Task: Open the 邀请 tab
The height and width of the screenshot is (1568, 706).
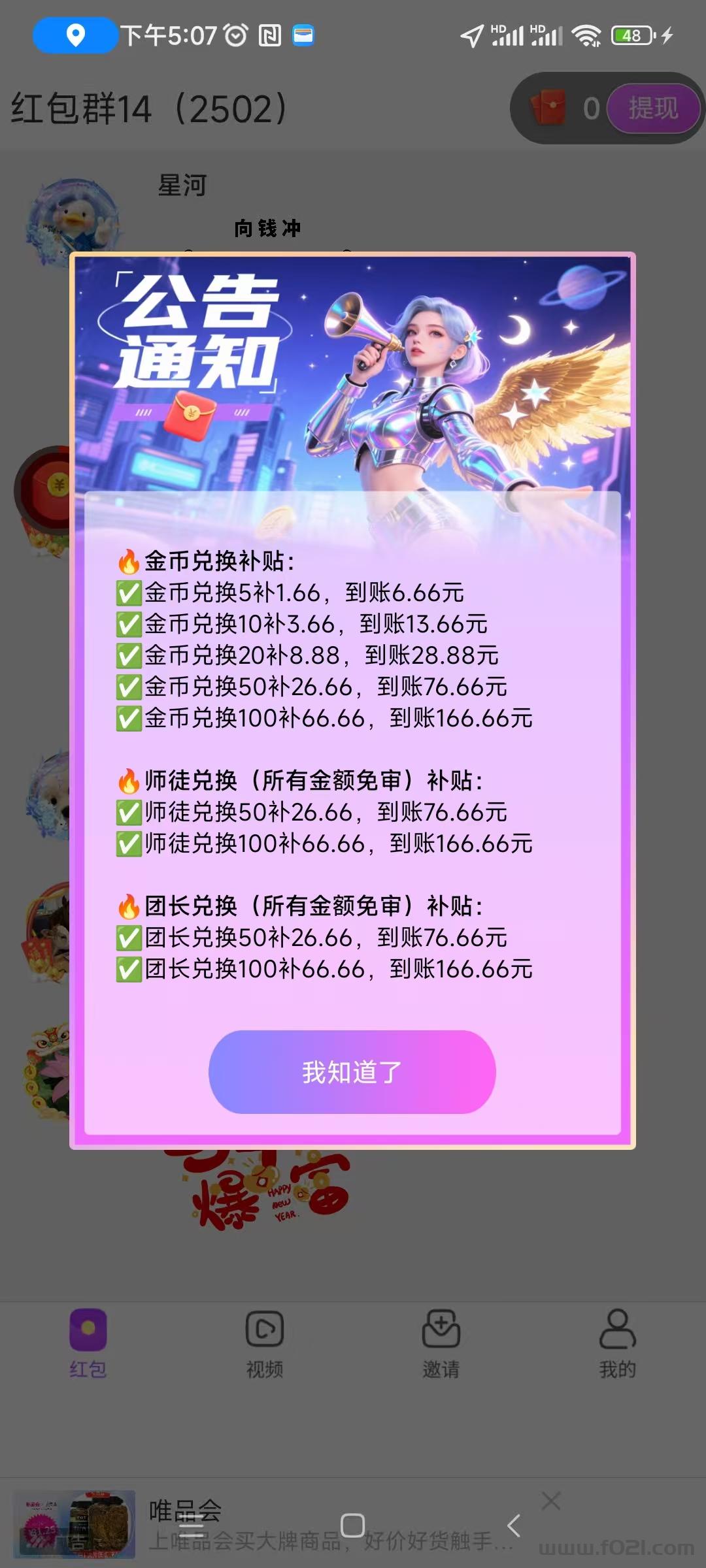Action: [441, 1343]
